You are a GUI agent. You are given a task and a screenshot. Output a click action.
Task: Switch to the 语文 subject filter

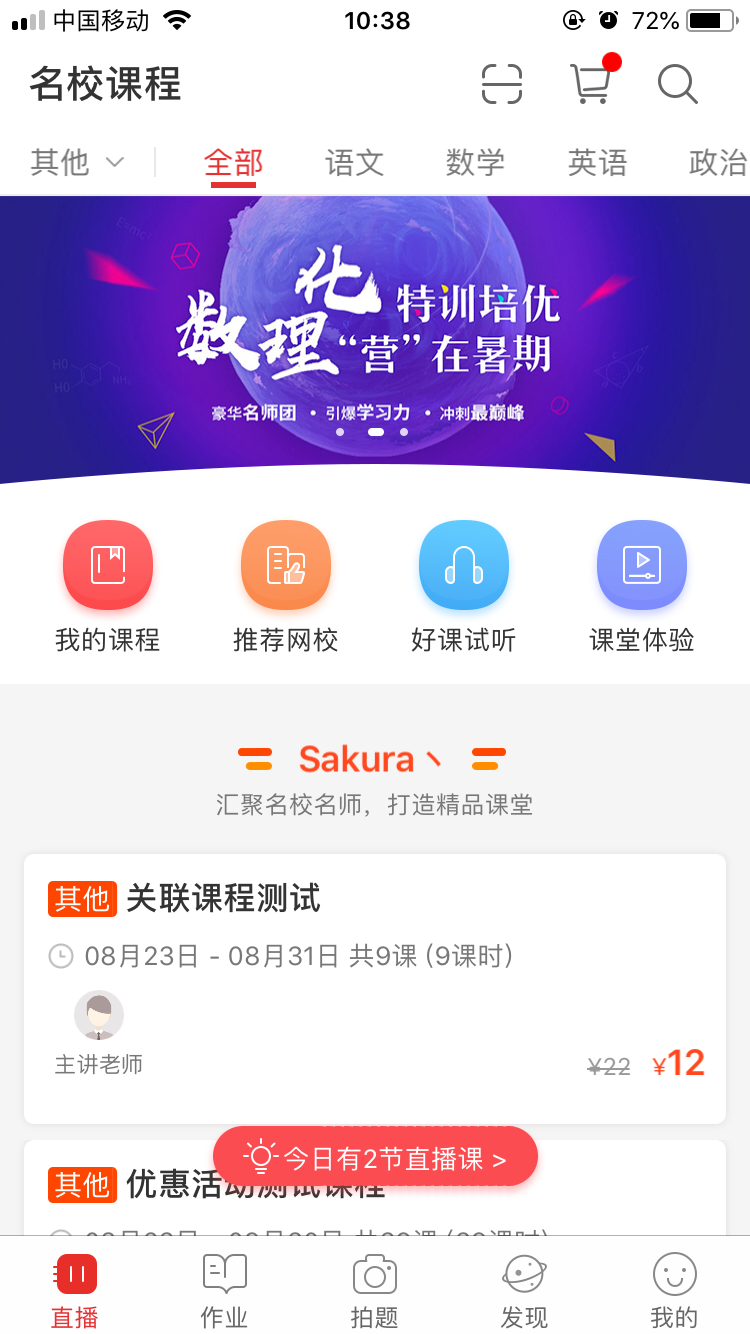354,163
